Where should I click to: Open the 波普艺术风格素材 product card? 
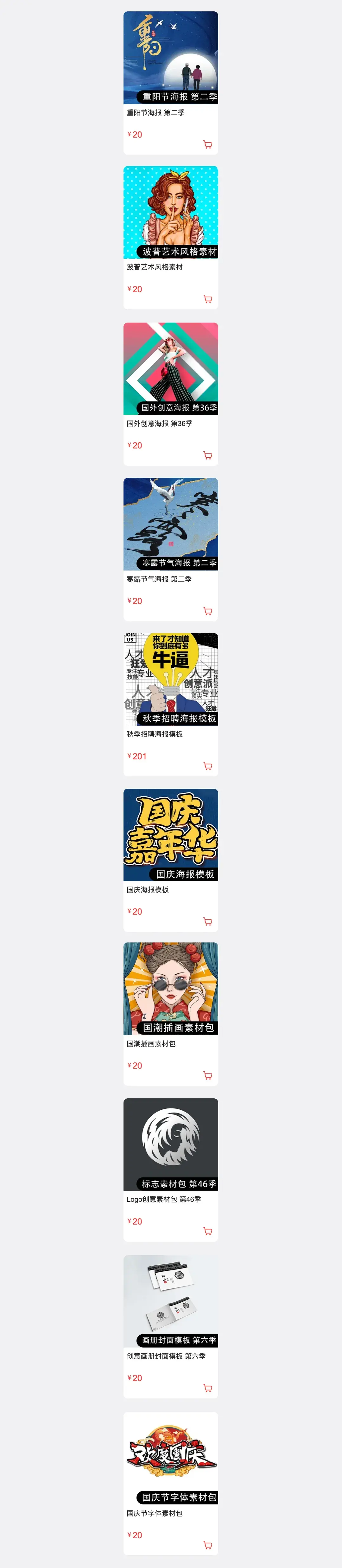(171, 213)
